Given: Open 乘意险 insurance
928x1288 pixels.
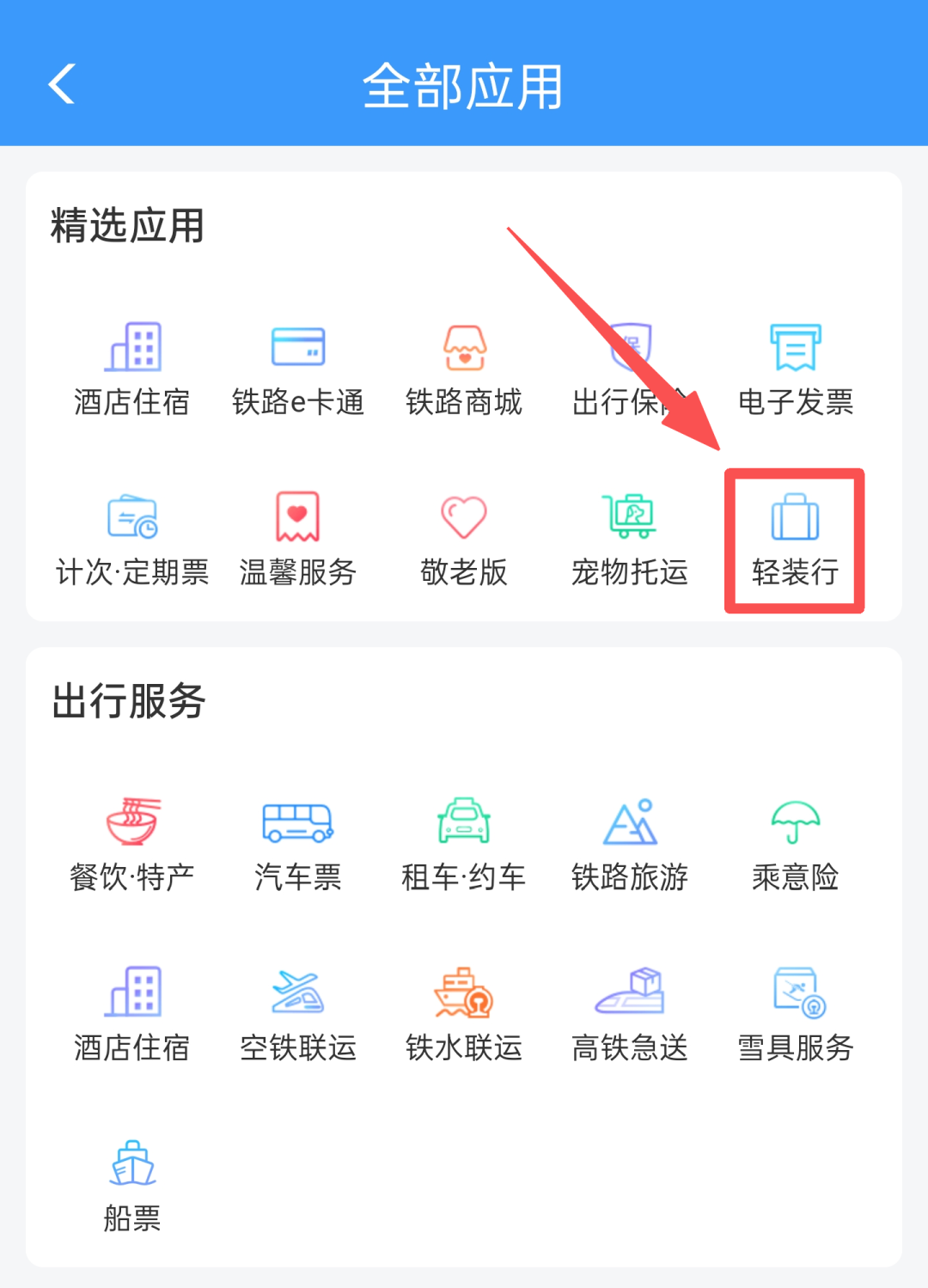Looking at the screenshot, I should [796, 841].
